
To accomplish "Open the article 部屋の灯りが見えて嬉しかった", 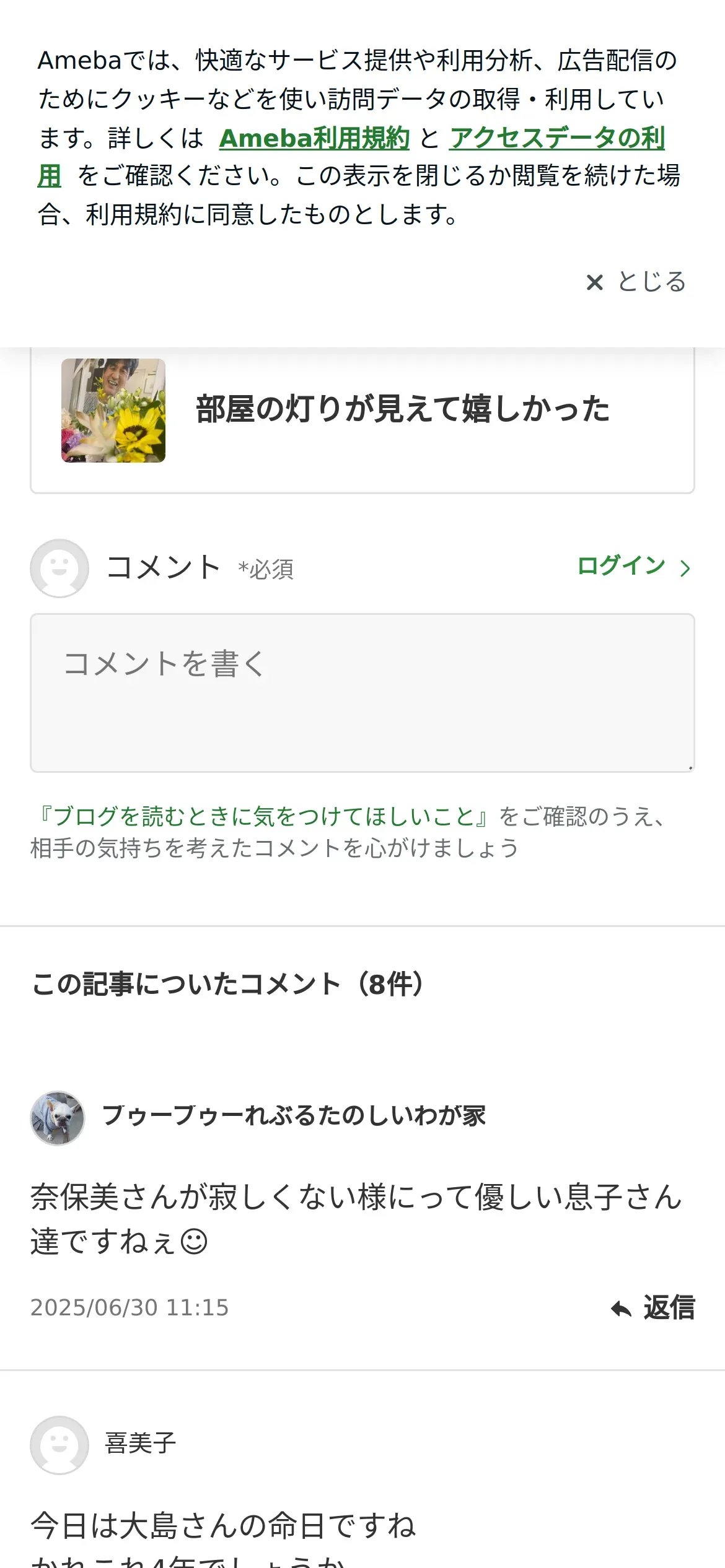I will click(x=402, y=409).
